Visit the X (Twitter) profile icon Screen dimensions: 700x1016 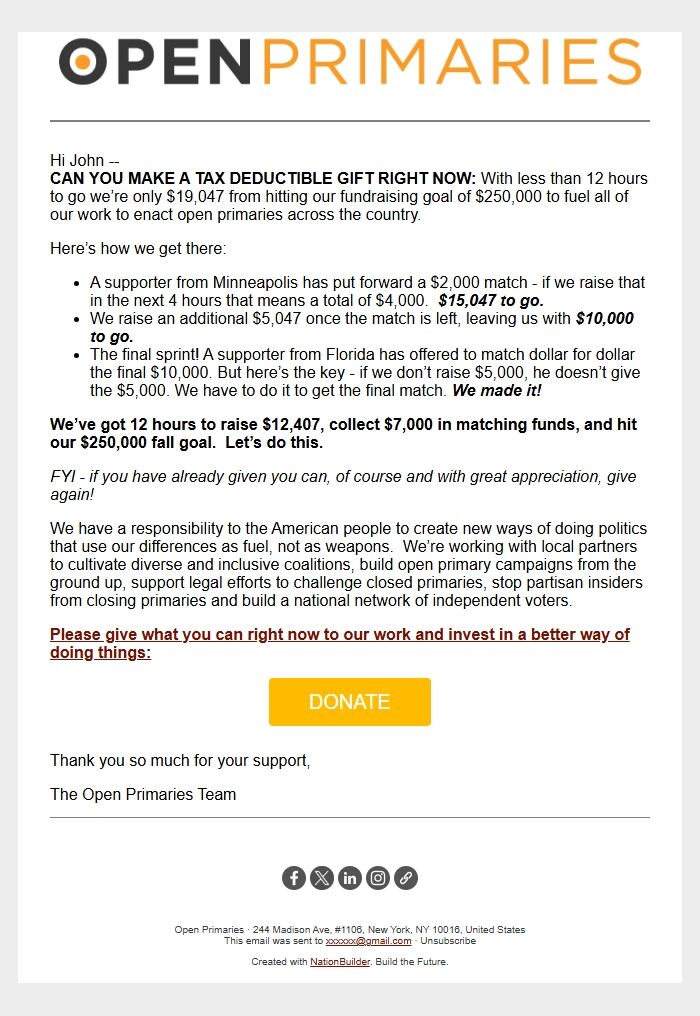pyautogui.click(x=321, y=878)
